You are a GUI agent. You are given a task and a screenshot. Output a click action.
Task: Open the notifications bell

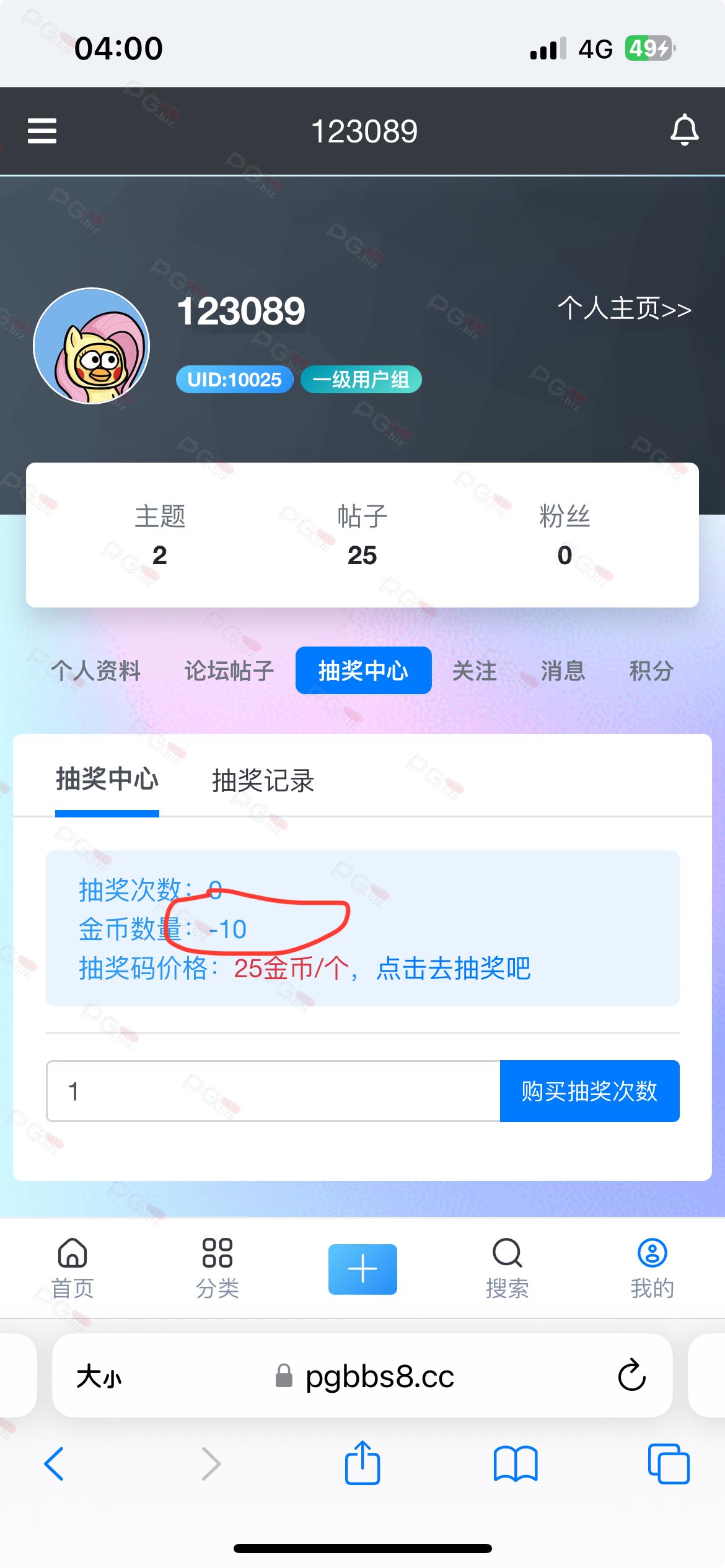click(685, 130)
